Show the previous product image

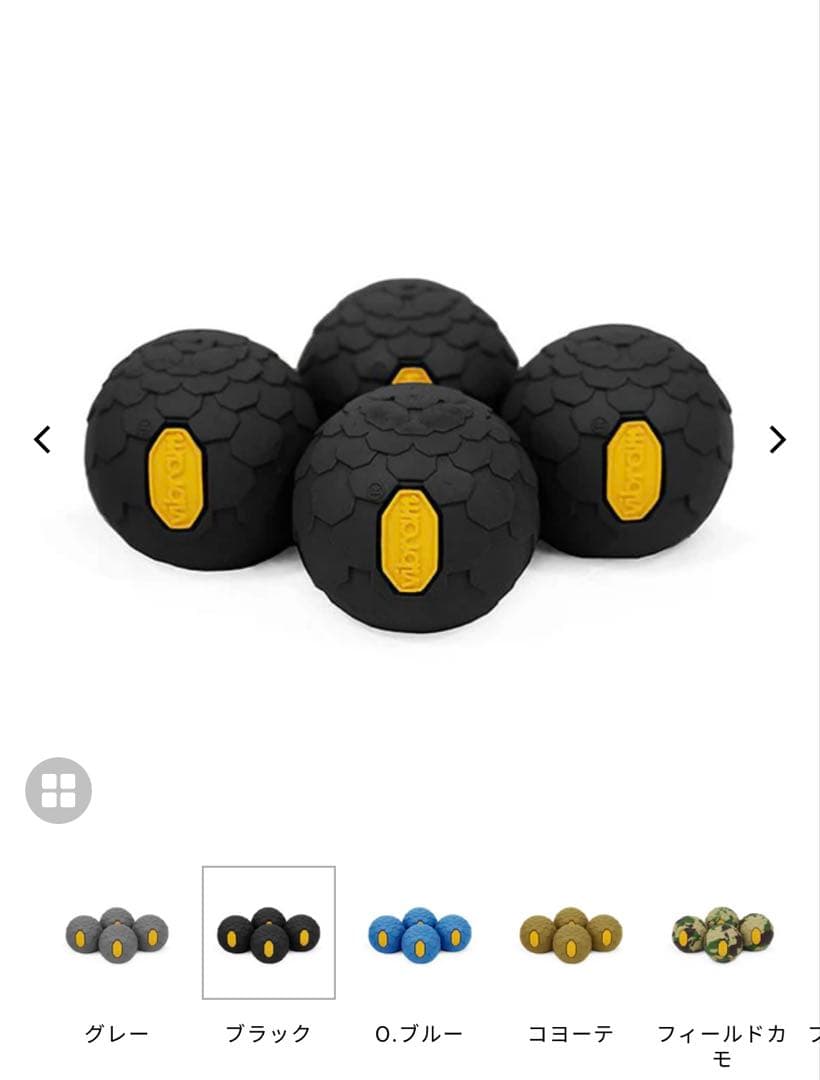(x=42, y=439)
